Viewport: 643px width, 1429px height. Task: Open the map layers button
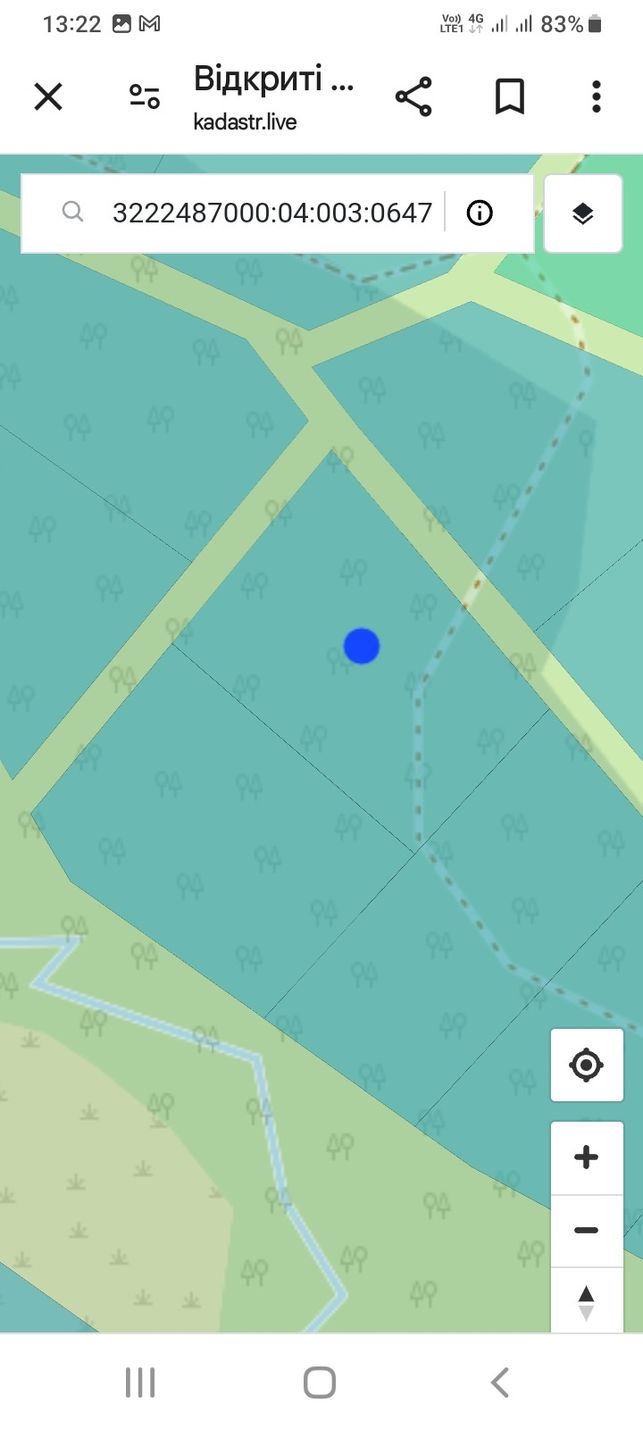(x=583, y=213)
